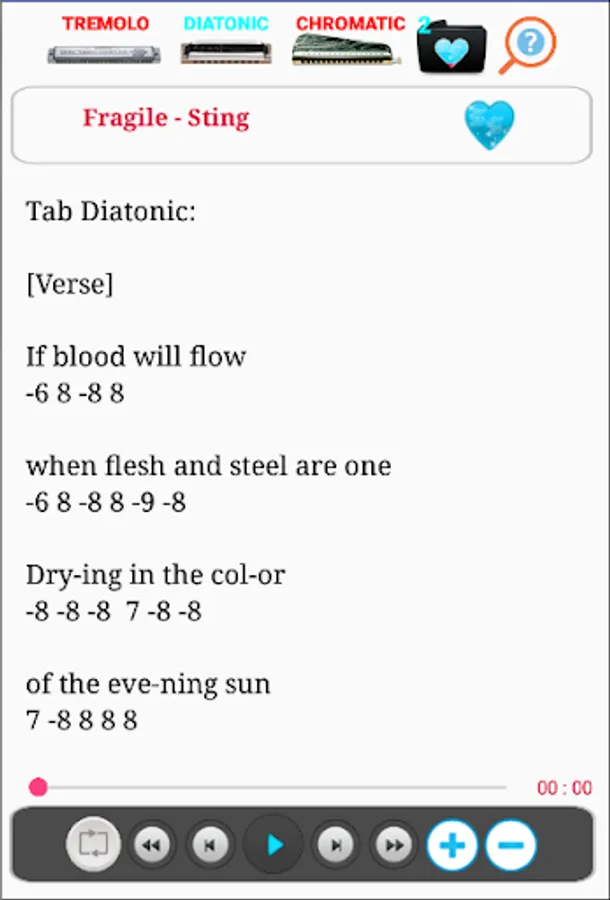Skip to the next track
The height and width of the screenshot is (900, 610).
[336, 845]
